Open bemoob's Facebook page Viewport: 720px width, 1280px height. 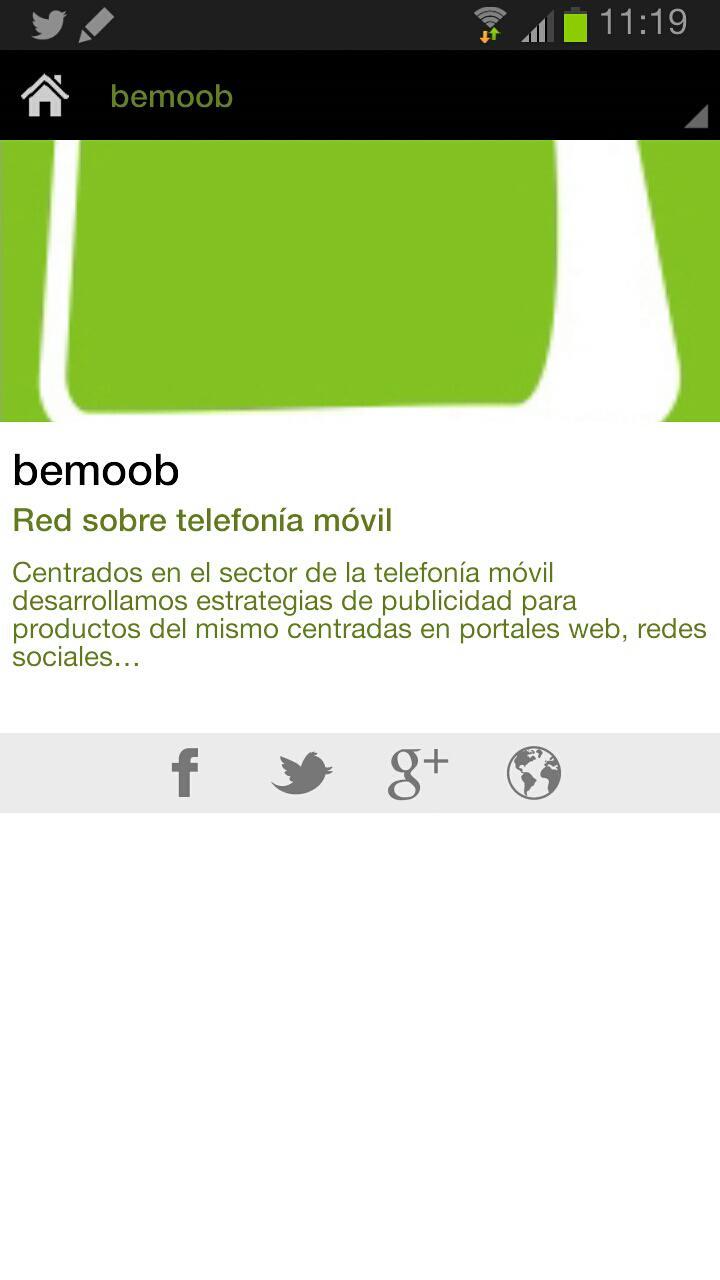[x=185, y=773]
